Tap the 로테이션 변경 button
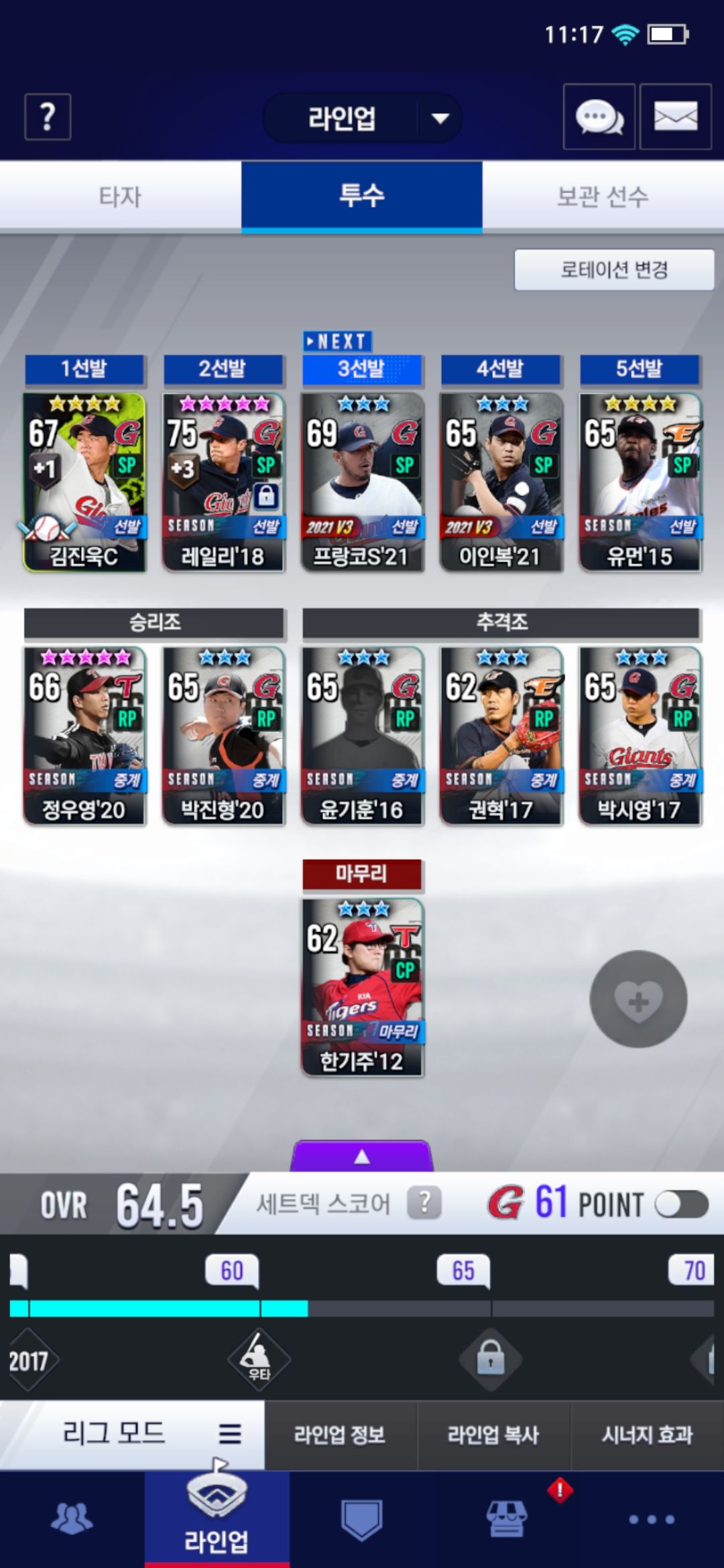 613,269
